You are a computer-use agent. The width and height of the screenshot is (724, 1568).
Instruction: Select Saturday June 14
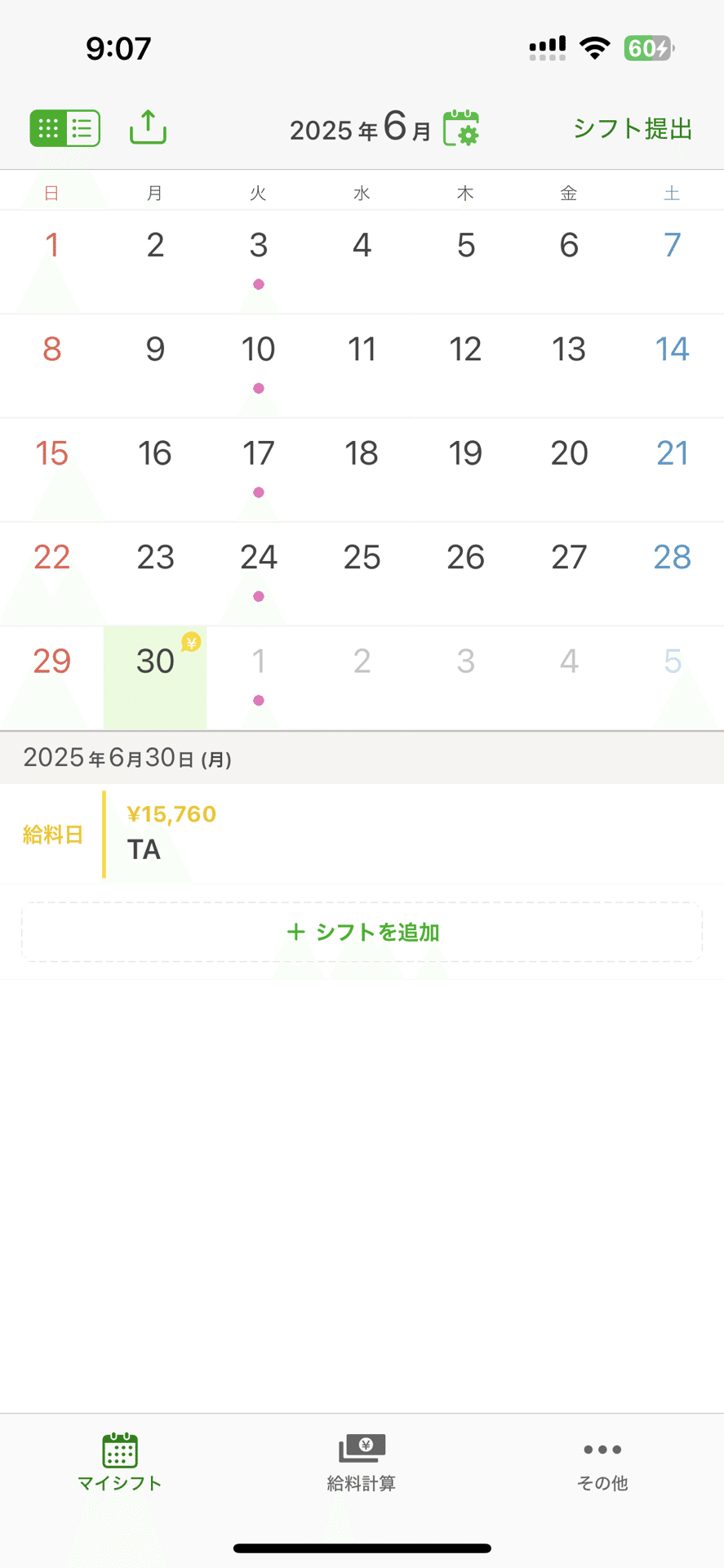pos(673,366)
